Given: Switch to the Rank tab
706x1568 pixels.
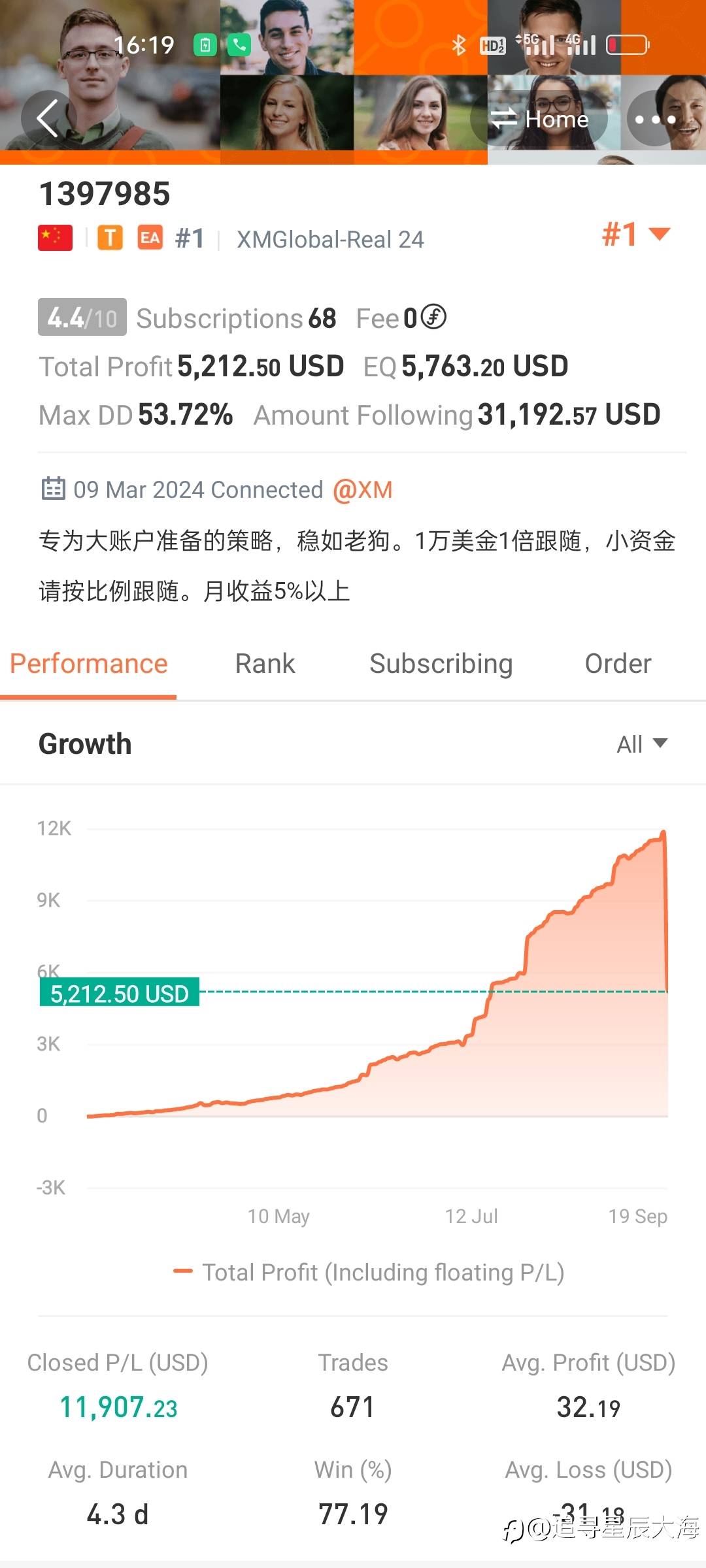Looking at the screenshot, I should 265,664.
